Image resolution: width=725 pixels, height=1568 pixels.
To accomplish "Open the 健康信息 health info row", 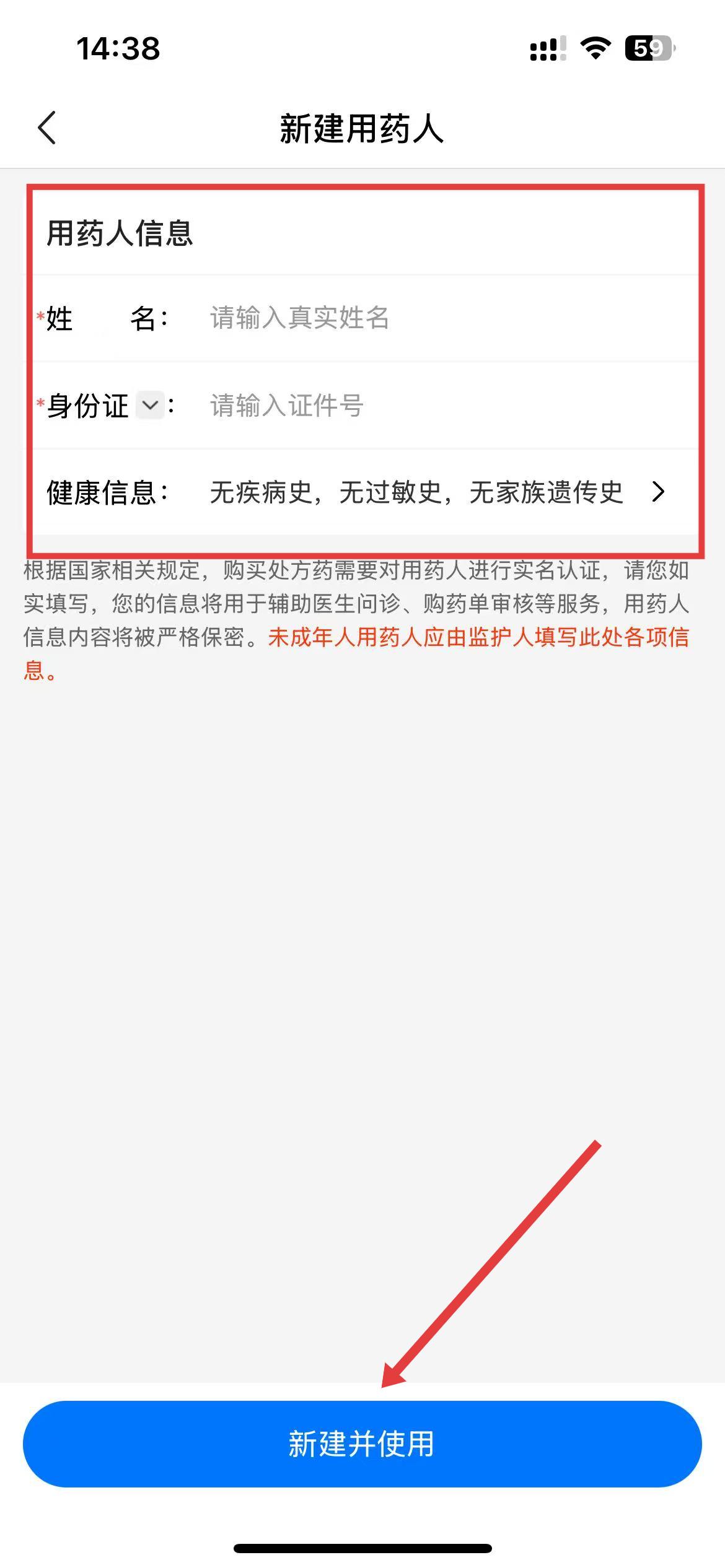I will click(x=434, y=493).
